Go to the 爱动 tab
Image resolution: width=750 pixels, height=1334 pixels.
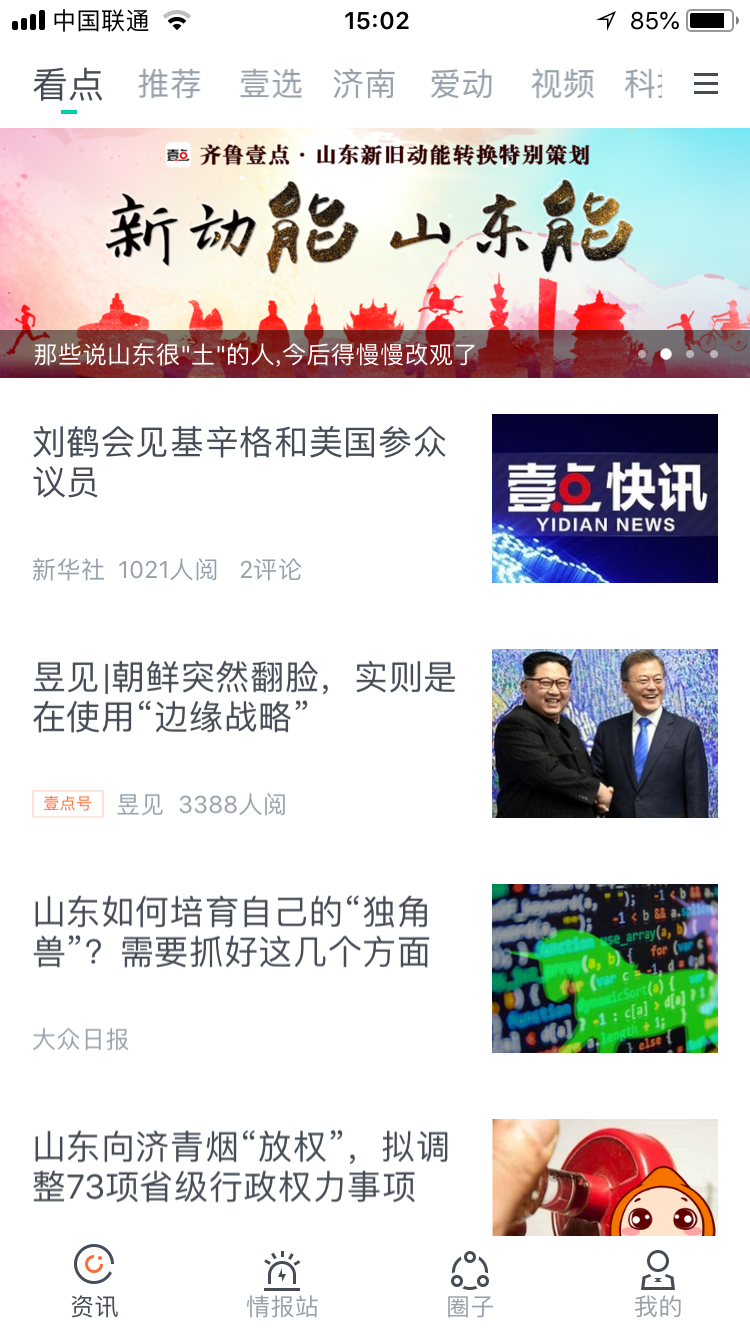tap(461, 85)
